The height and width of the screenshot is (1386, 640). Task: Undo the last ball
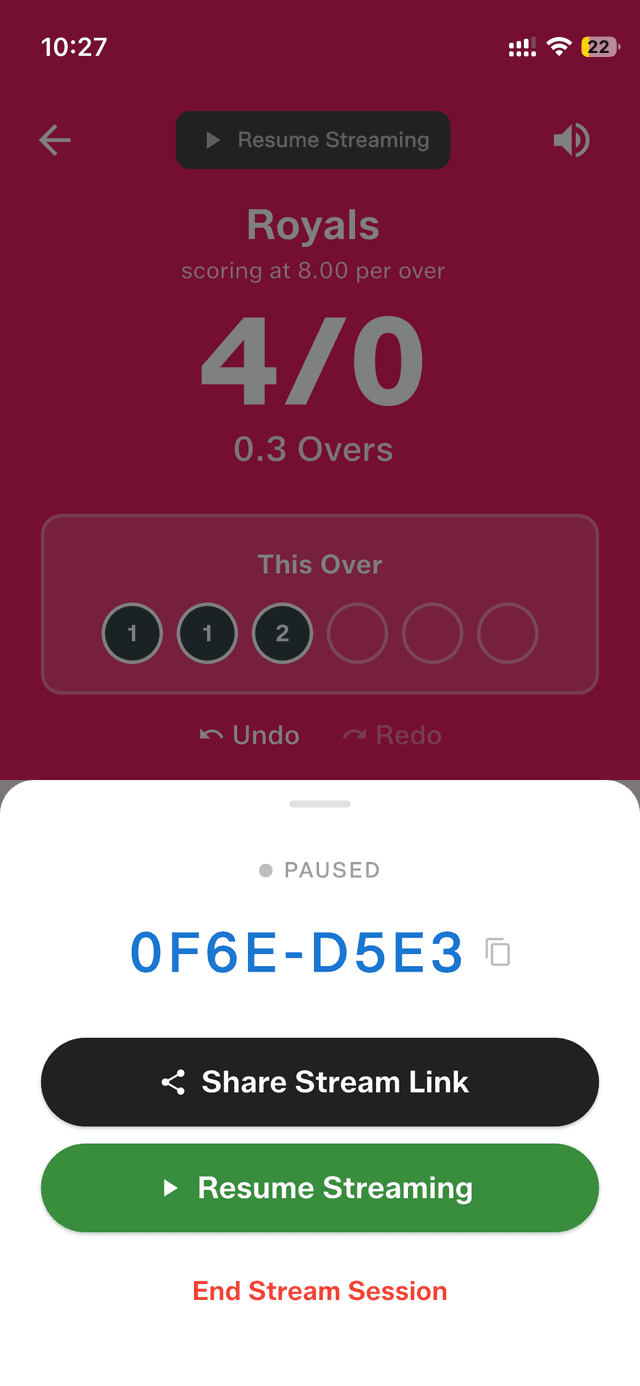pos(250,736)
